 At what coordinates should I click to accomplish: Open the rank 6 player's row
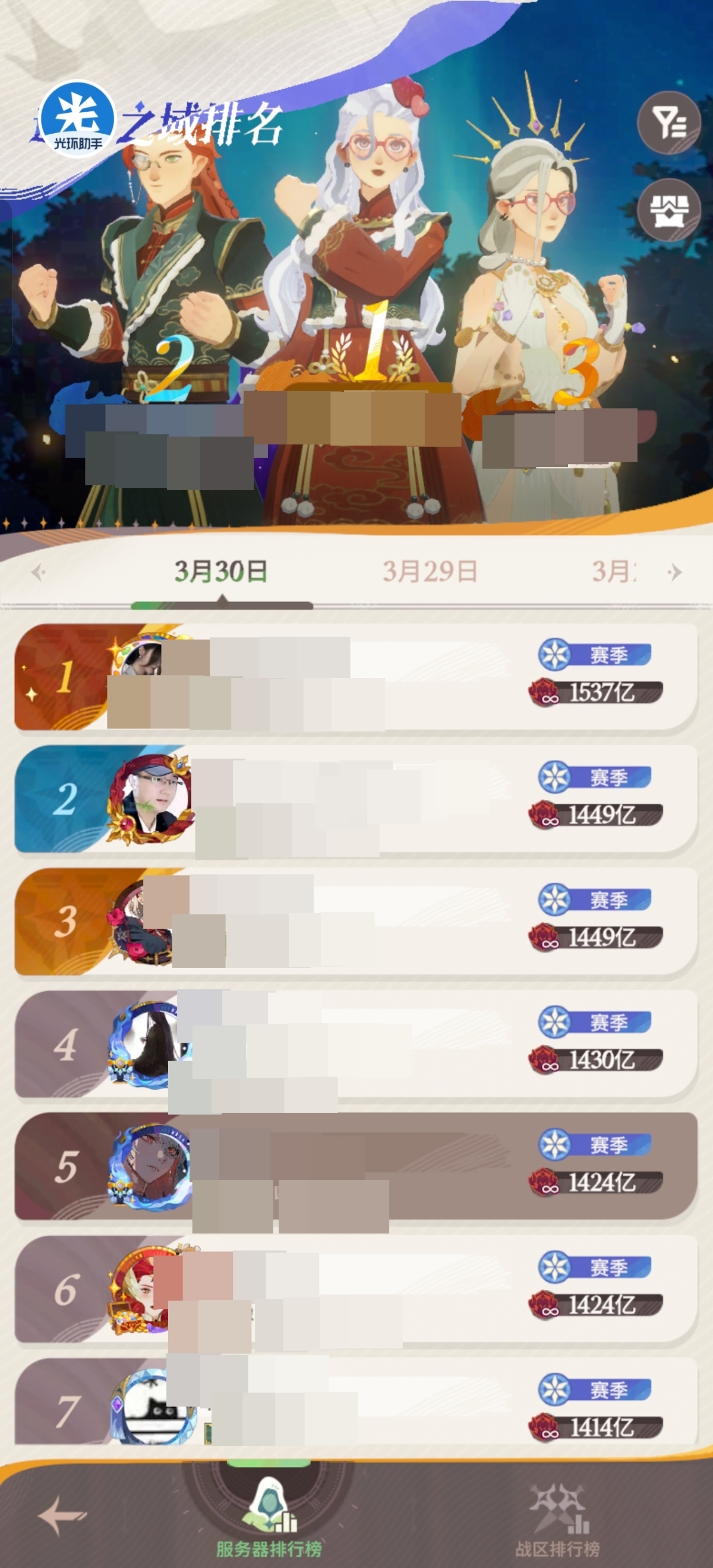click(356, 1289)
